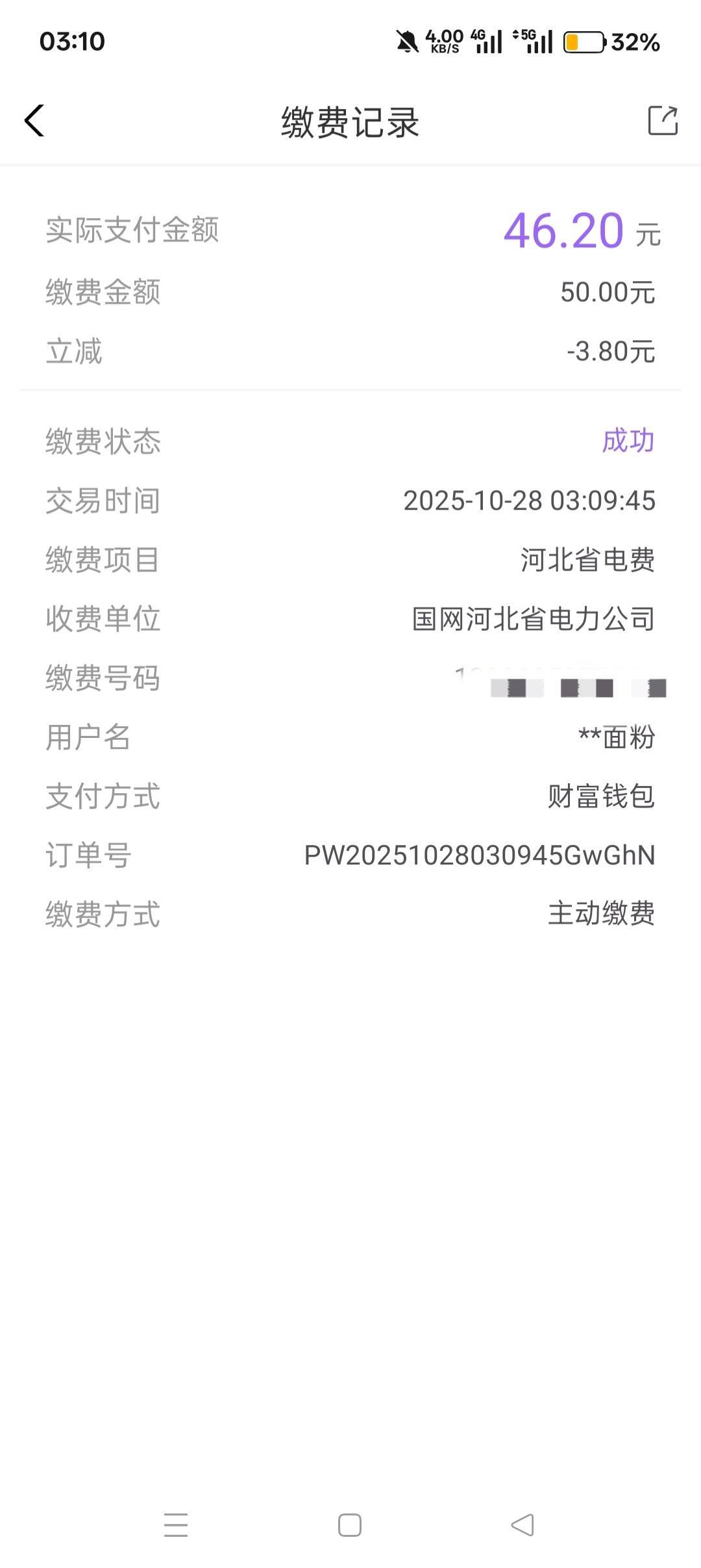Go back from the payment record page
701x1568 pixels.
(34, 121)
